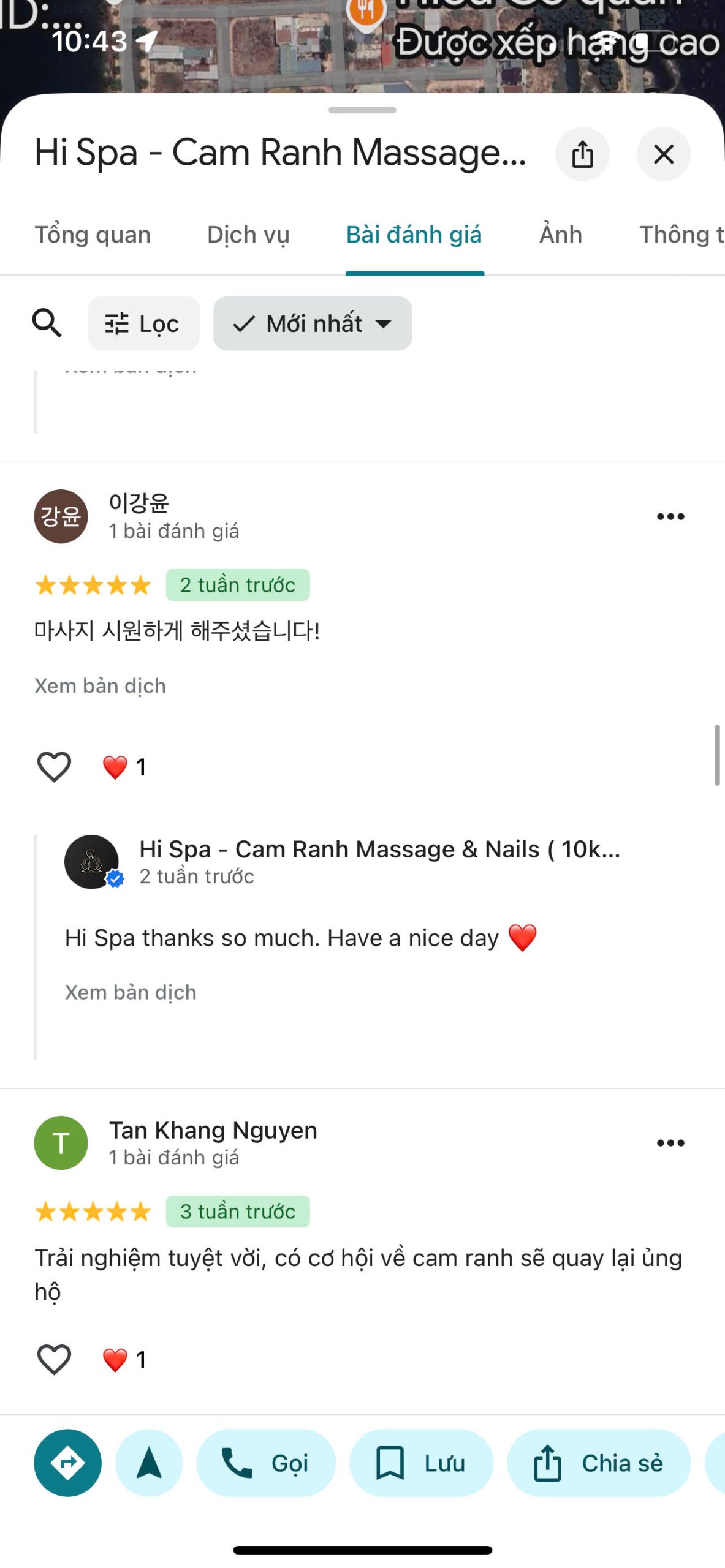Call the spa using Gọi
725x1568 pixels.
click(265, 1463)
